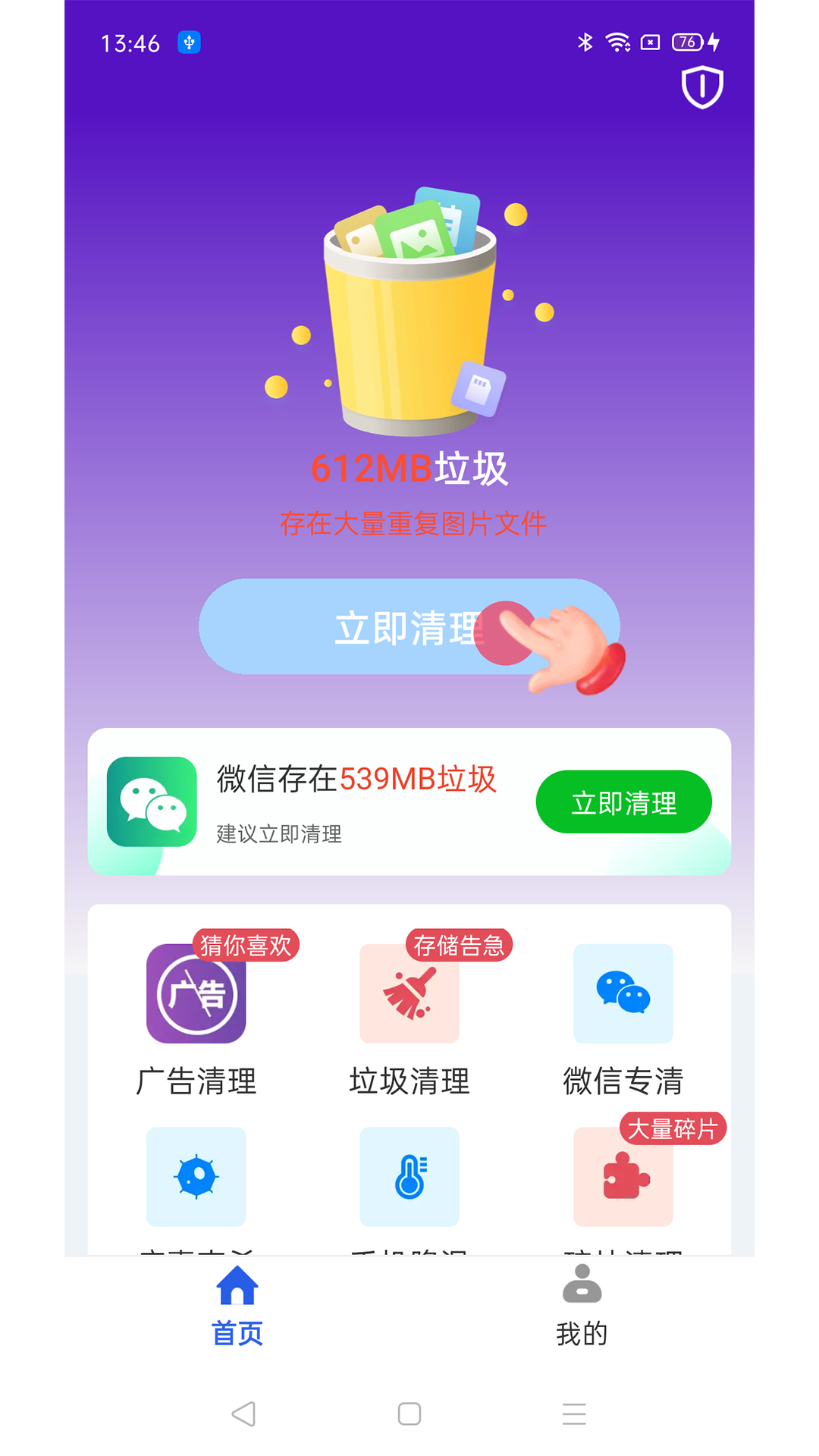Select the virus scan germ icon

tap(196, 1177)
